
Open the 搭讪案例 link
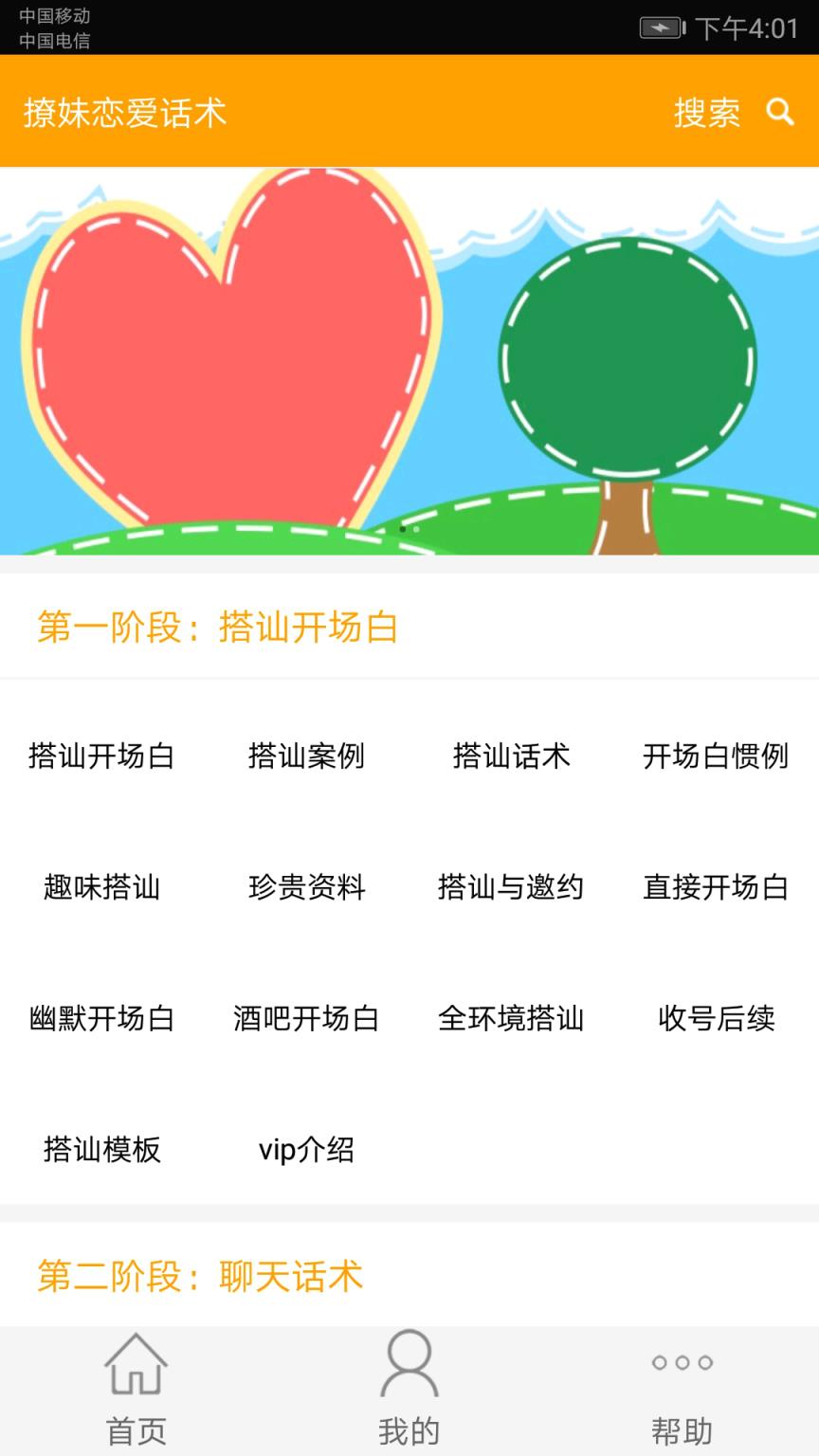[306, 756]
